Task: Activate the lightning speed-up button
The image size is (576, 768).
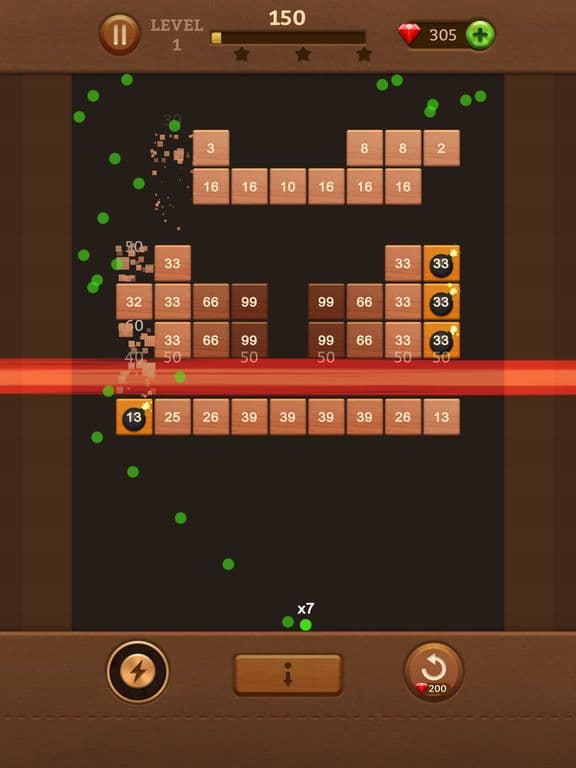Action: (138, 672)
